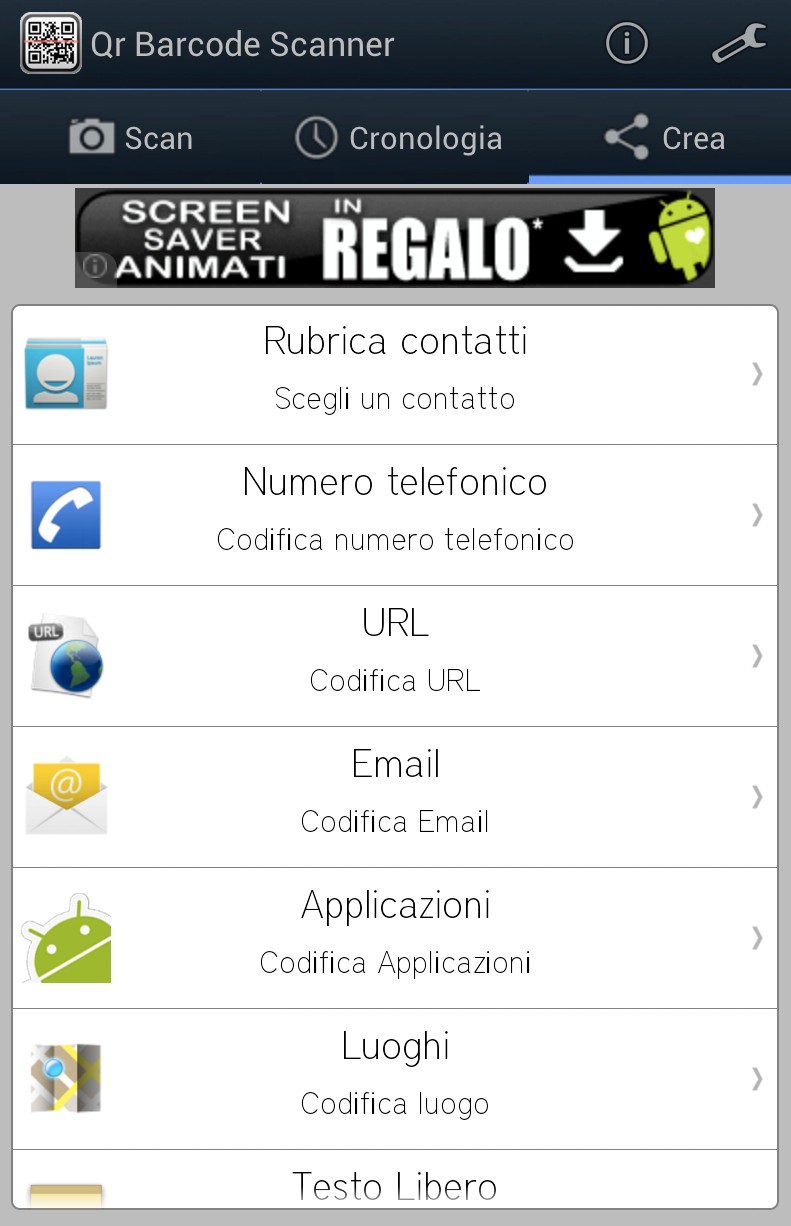Viewport: 791px width, 1226px height.
Task: Open the URL encoding option
Action: 395,657
